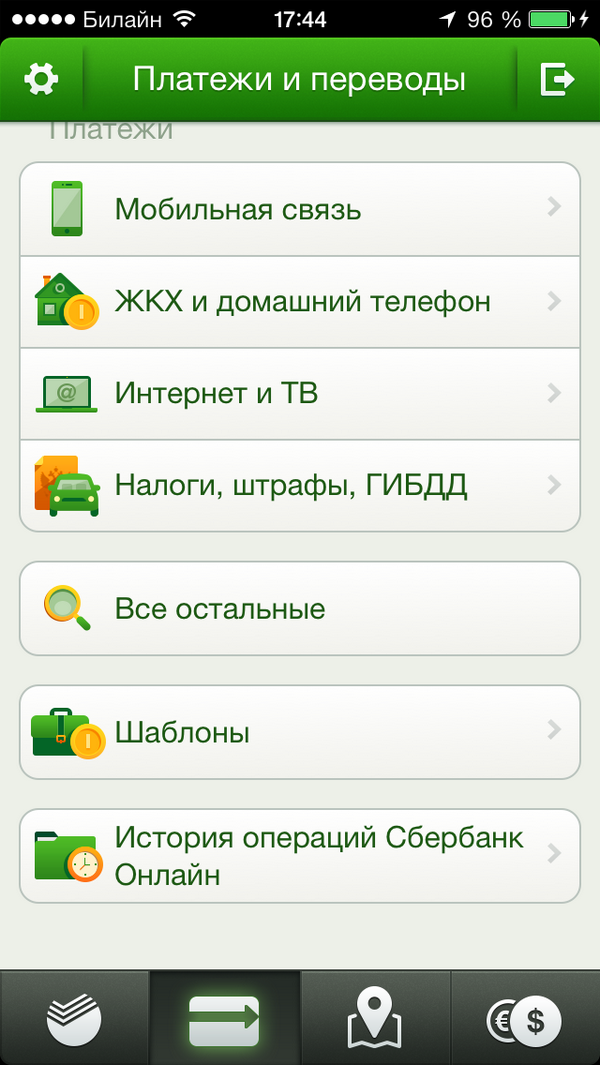Switch to Sberbank logo home tab
The height and width of the screenshot is (1065, 600).
tap(75, 1018)
